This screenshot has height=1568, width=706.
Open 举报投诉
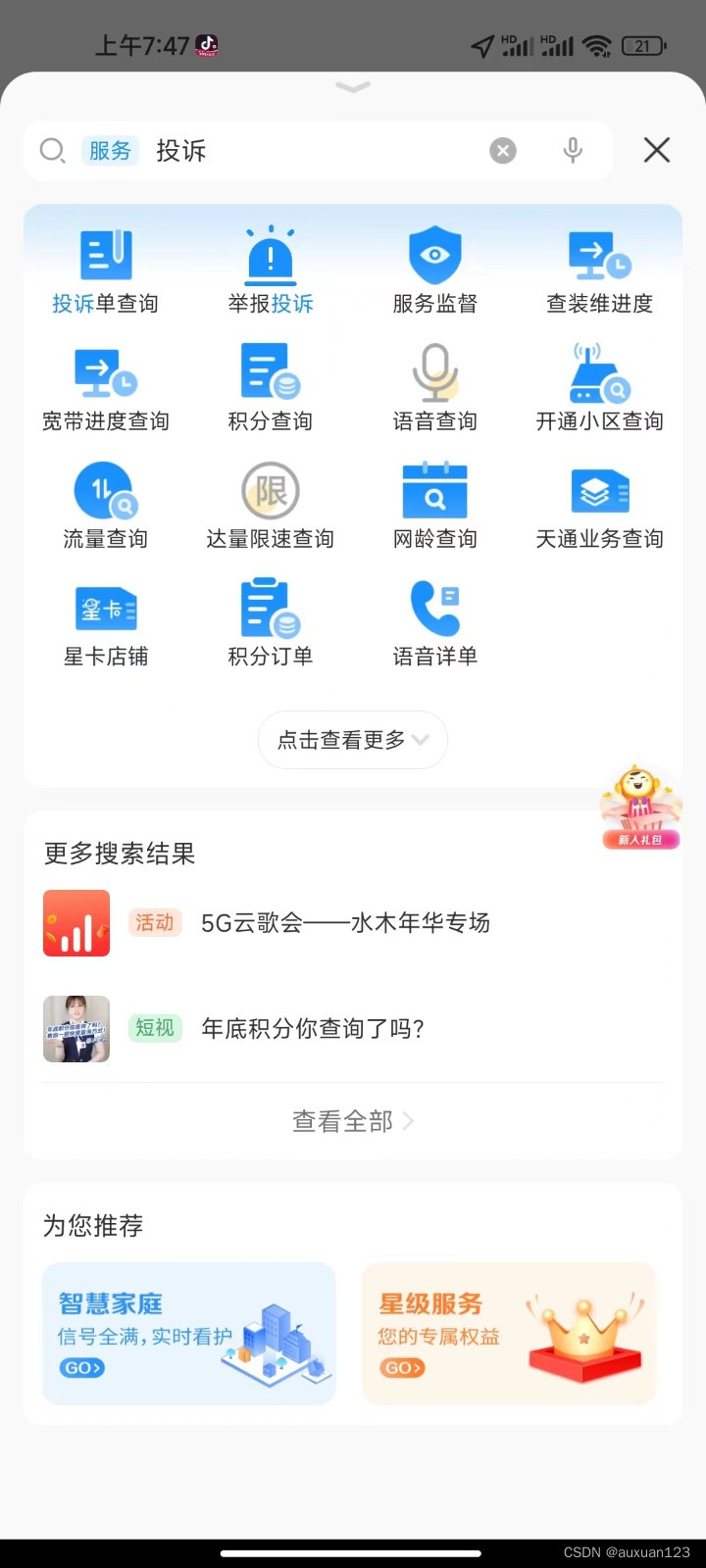click(271, 272)
